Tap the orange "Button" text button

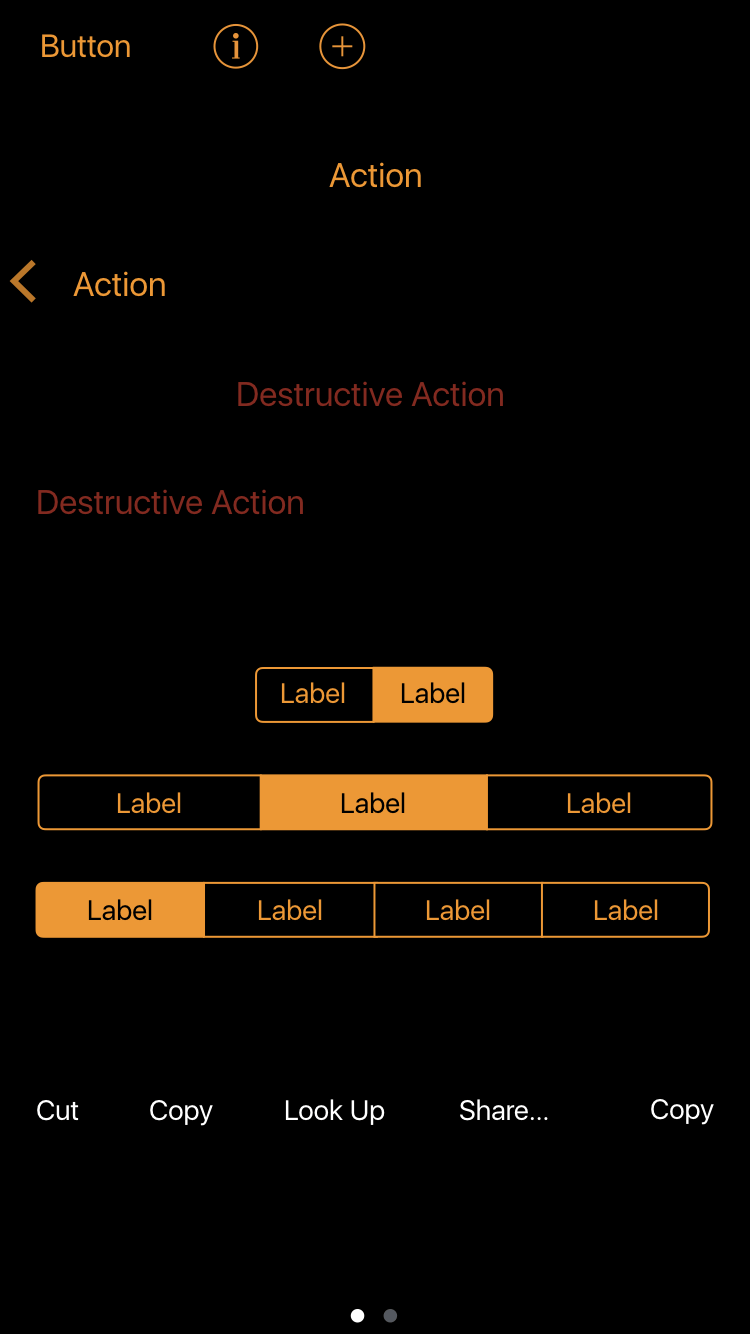(x=85, y=47)
